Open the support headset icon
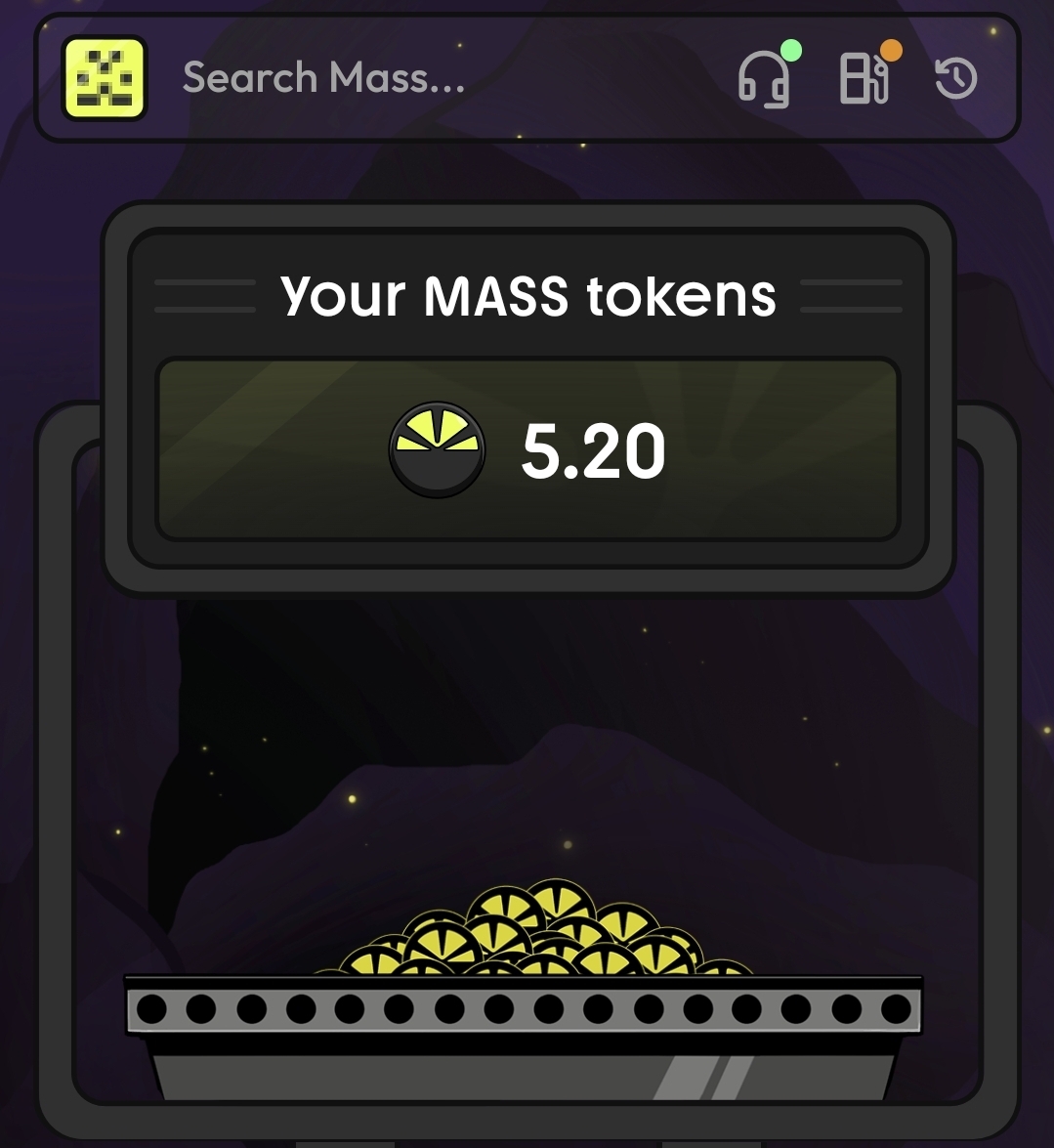The width and height of the screenshot is (1054, 1148). click(764, 78)
